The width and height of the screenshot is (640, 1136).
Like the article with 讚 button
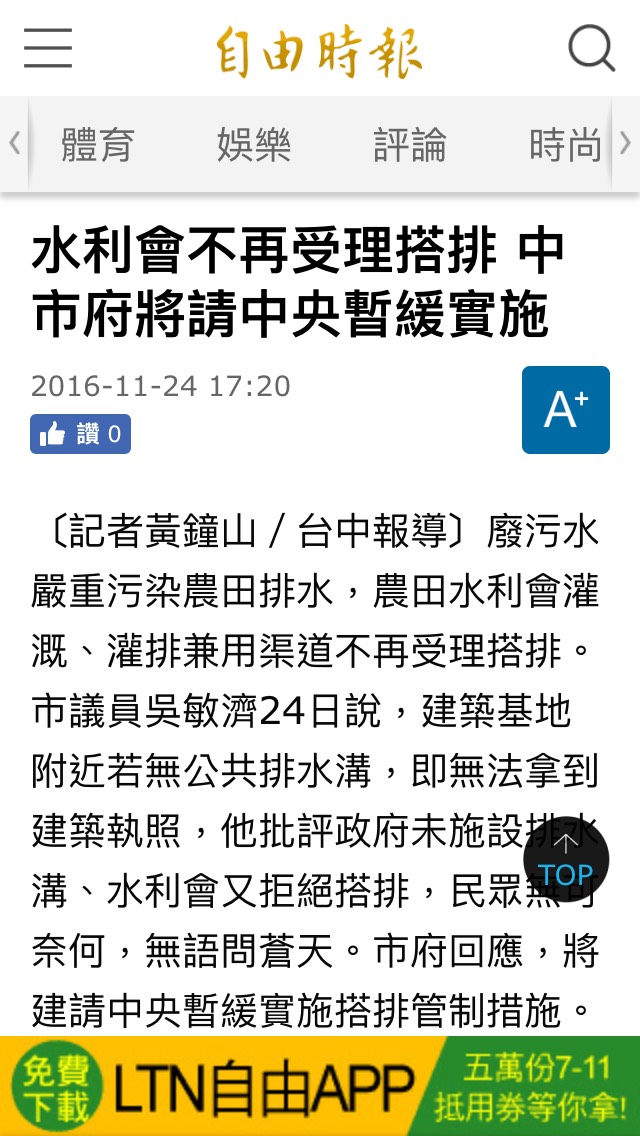pos(80,434)
